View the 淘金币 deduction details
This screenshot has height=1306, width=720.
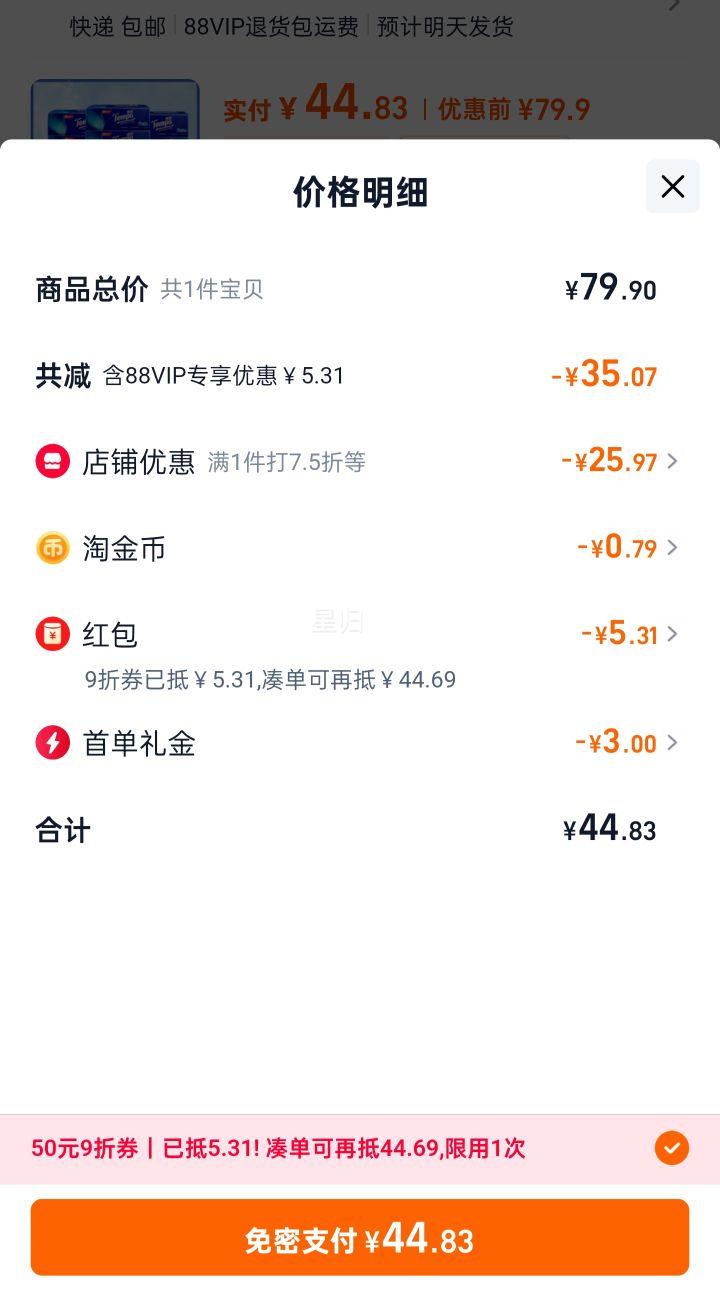(x=358, y=548)
